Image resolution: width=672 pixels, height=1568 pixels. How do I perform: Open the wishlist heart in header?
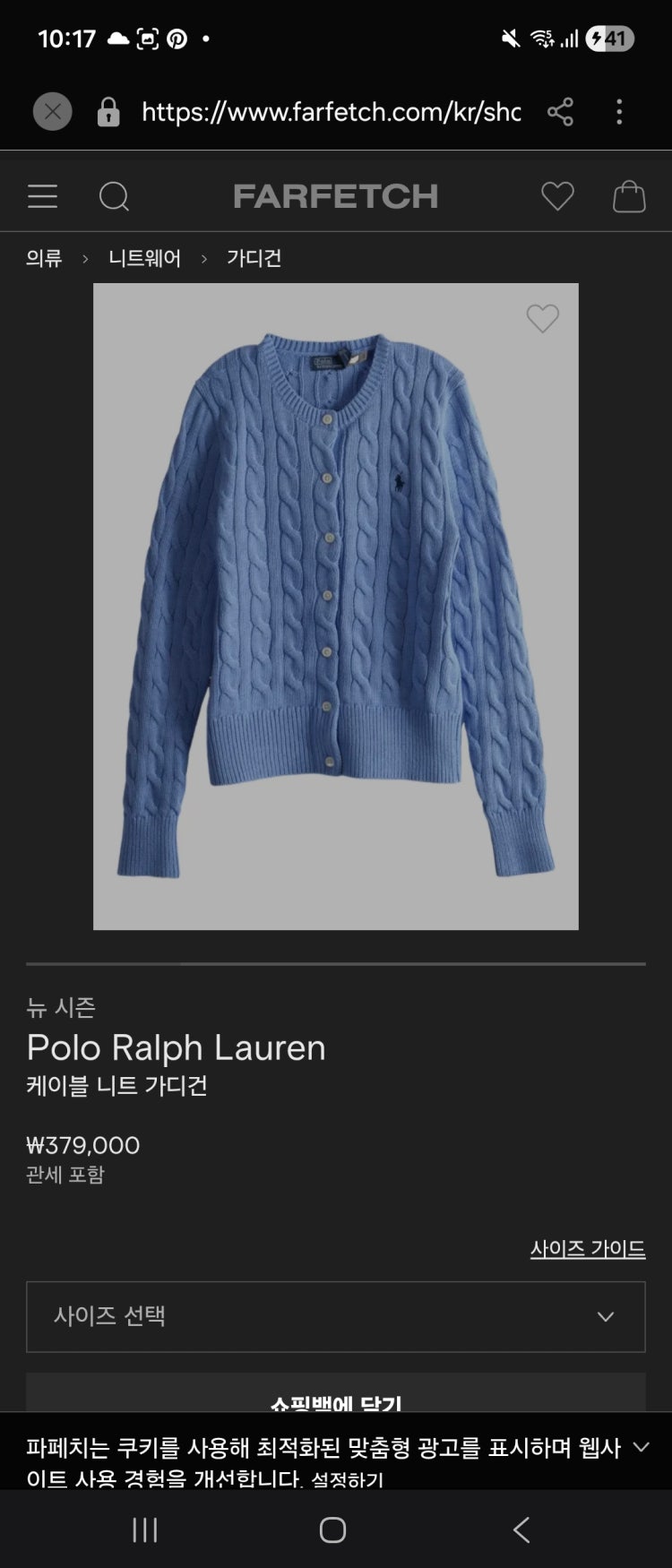[557, 196]
